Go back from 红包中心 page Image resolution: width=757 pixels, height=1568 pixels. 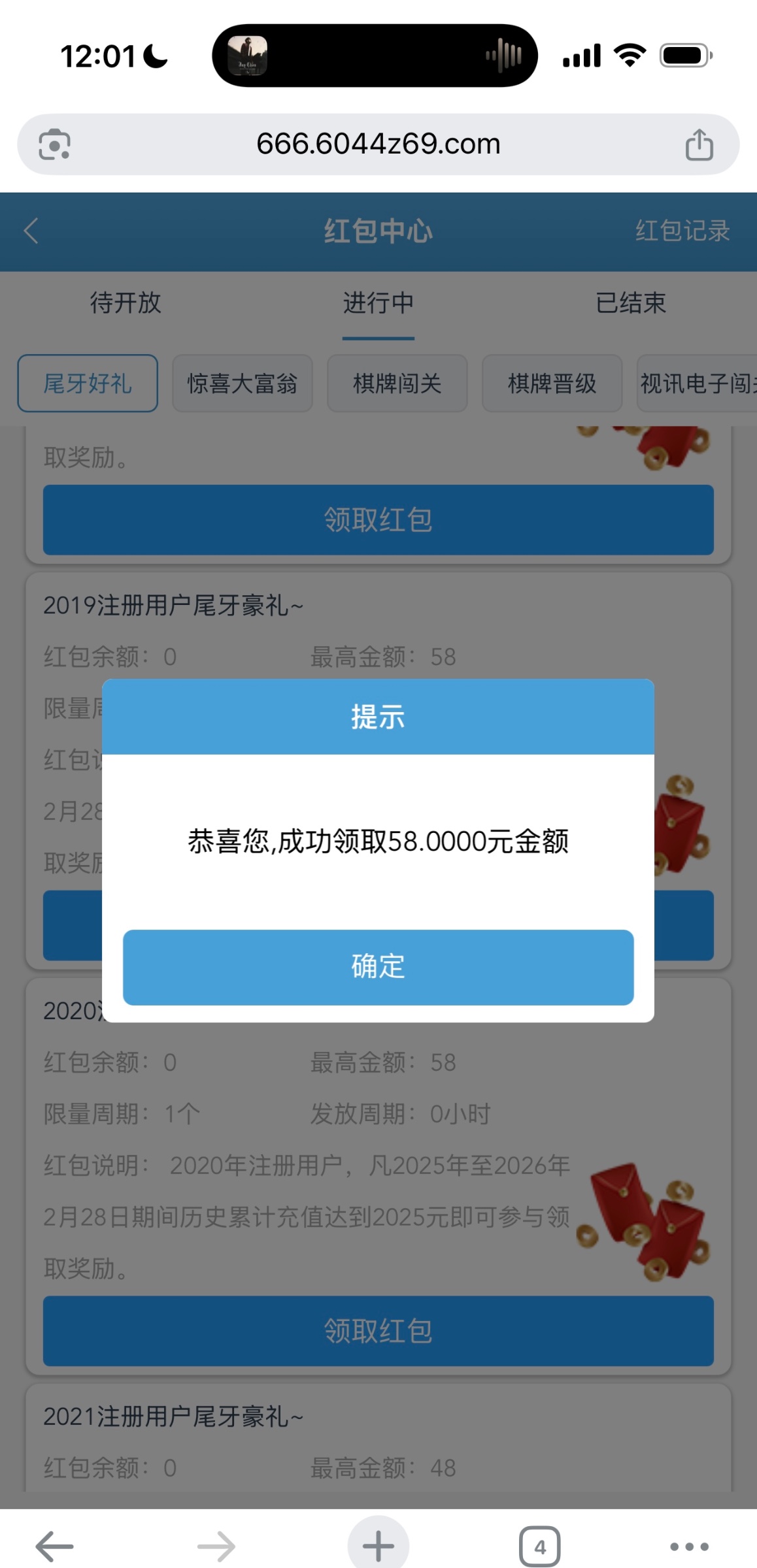point(31,231)
